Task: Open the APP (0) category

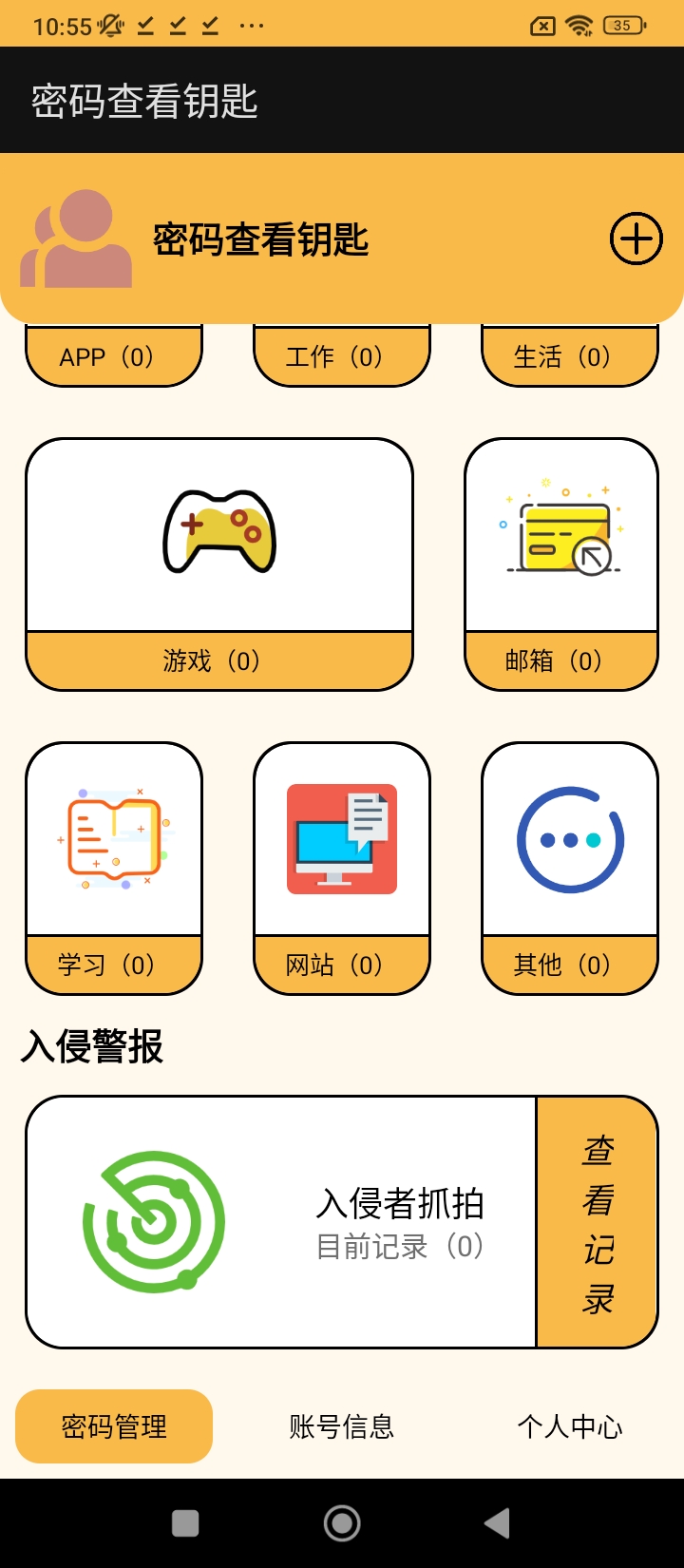Action: pos(113,356)
